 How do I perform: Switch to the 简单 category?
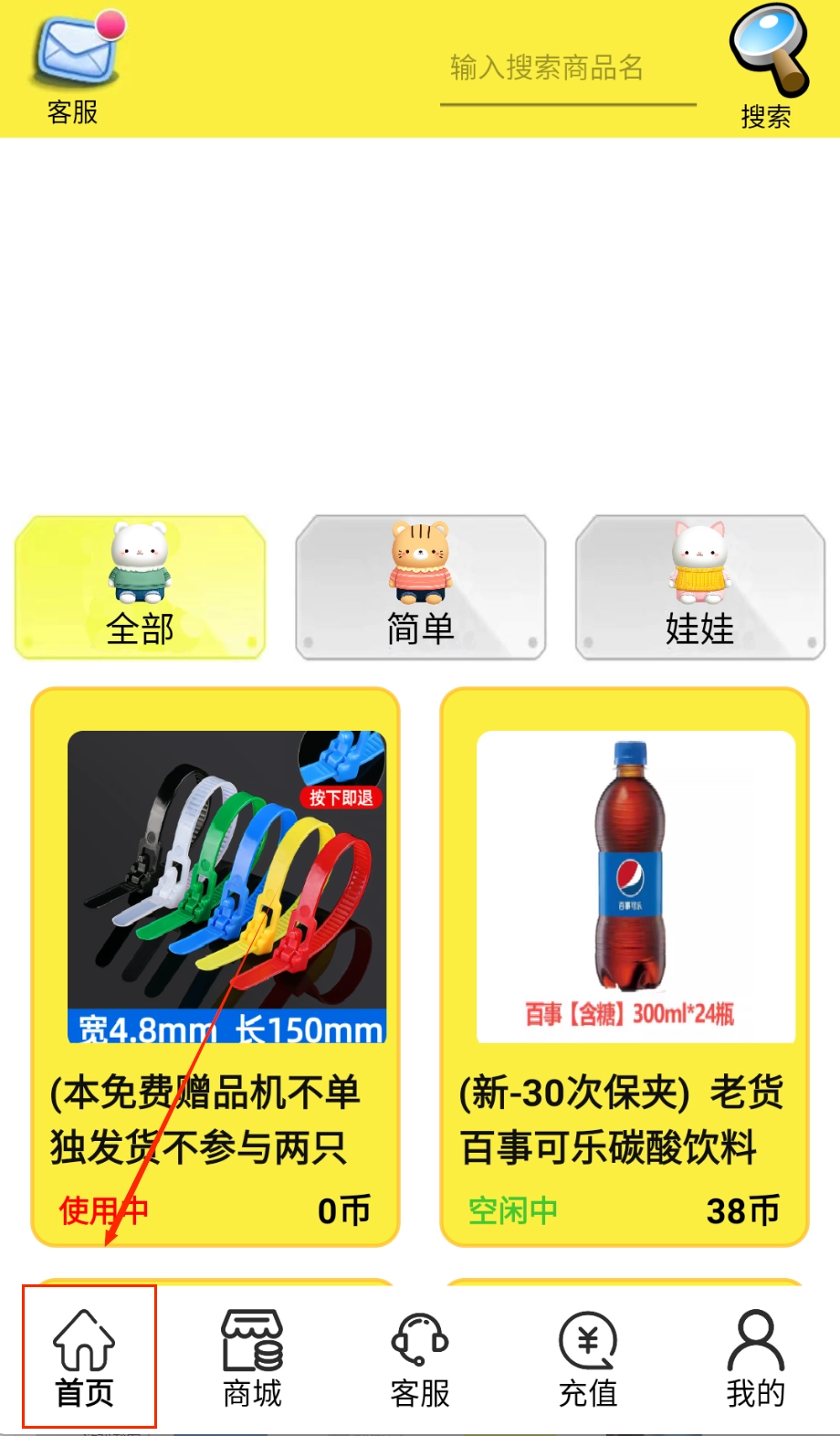tap(420, 587)
